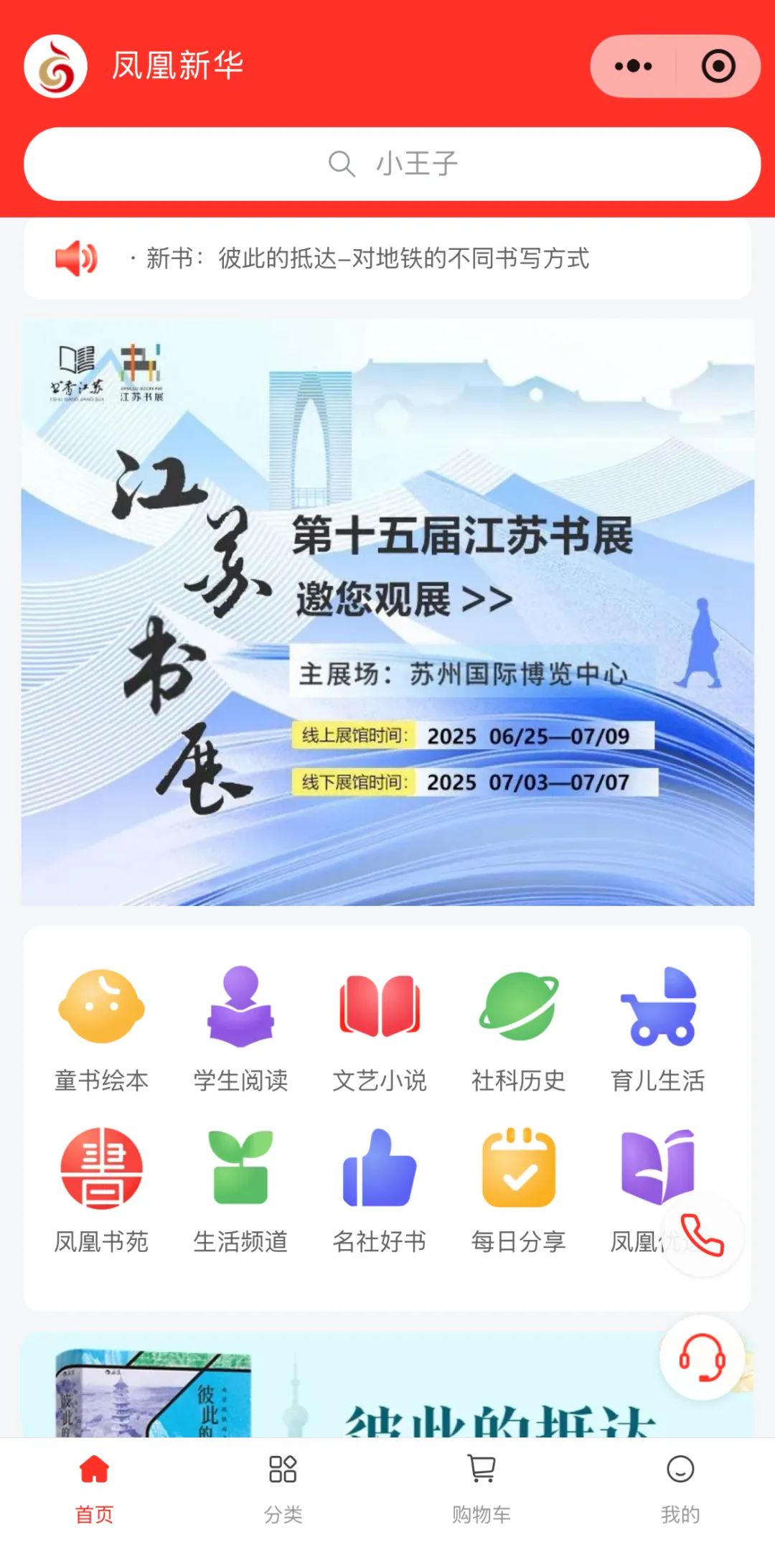Tap the search box showing 小王子
The width and height of the screenshot is (775, 1568).
coord(392,164)
